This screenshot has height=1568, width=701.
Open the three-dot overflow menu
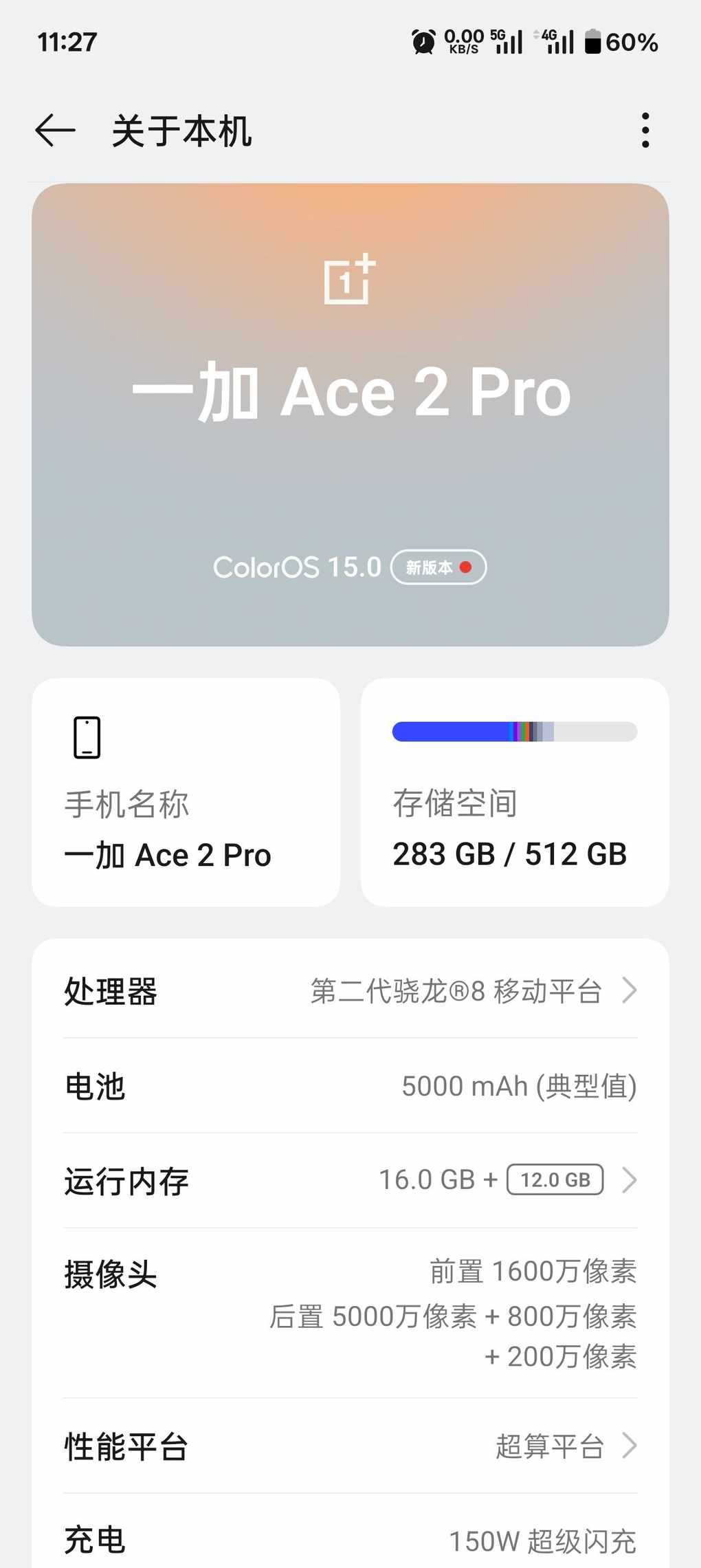click(x=645, y=131)
